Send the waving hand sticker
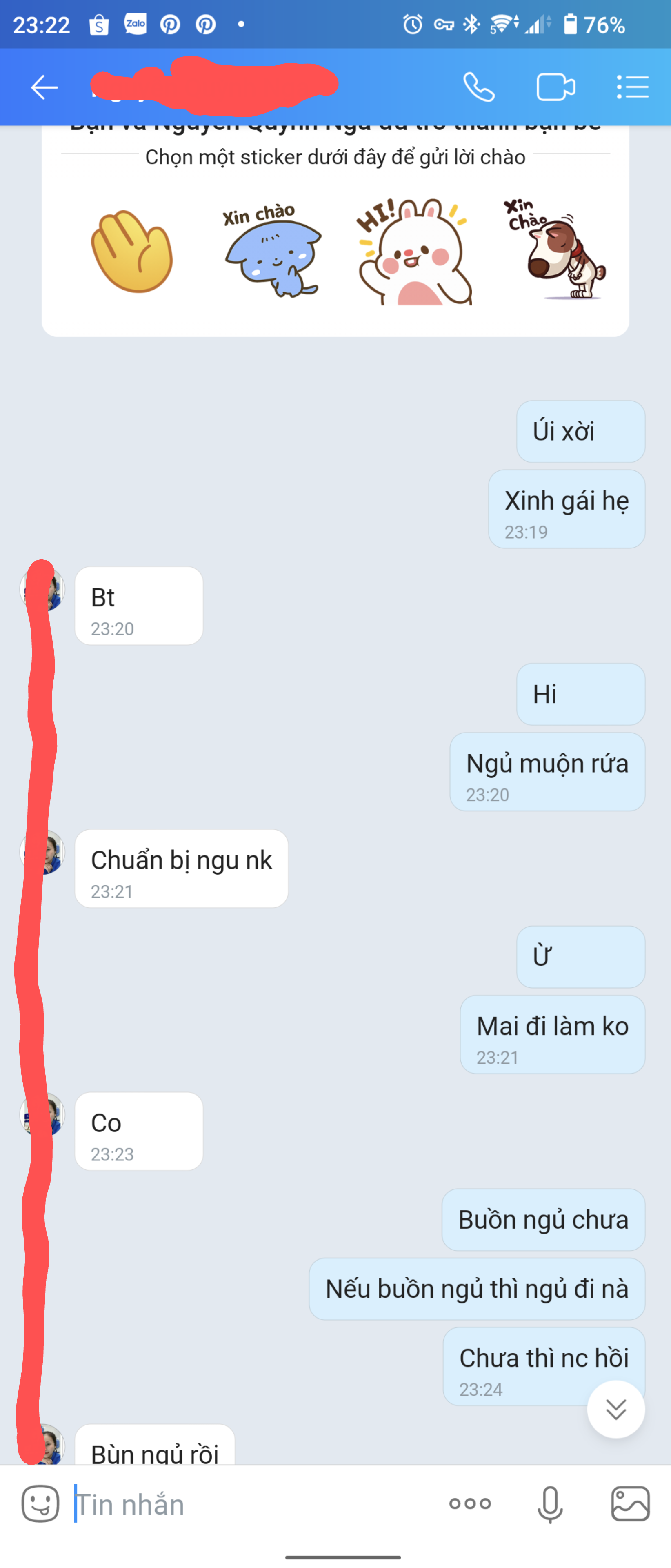Viewport: 671px width, 1568px height. point(132,252)
